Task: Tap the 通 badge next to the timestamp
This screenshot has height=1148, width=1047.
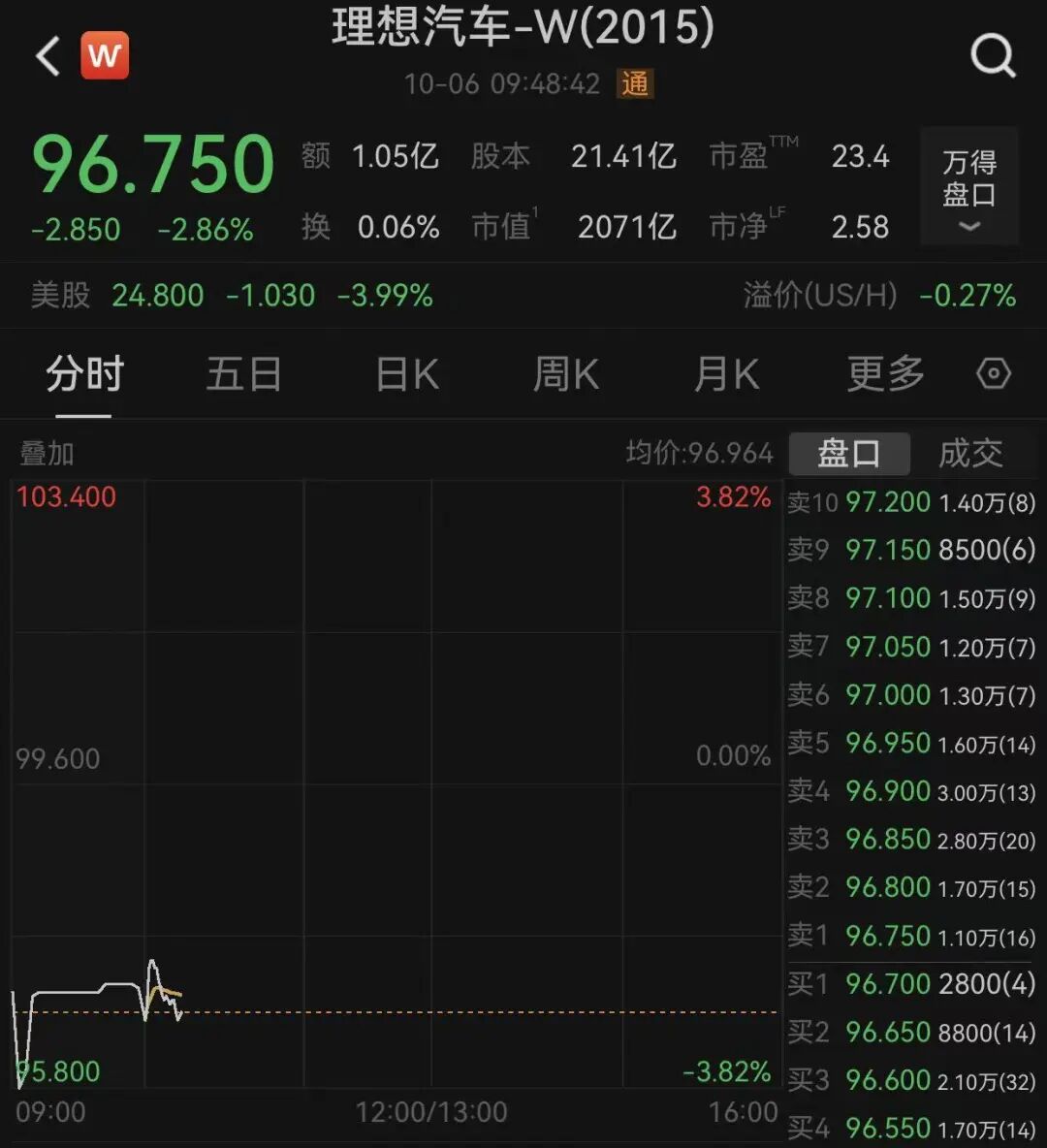Action: coord(635,85)
